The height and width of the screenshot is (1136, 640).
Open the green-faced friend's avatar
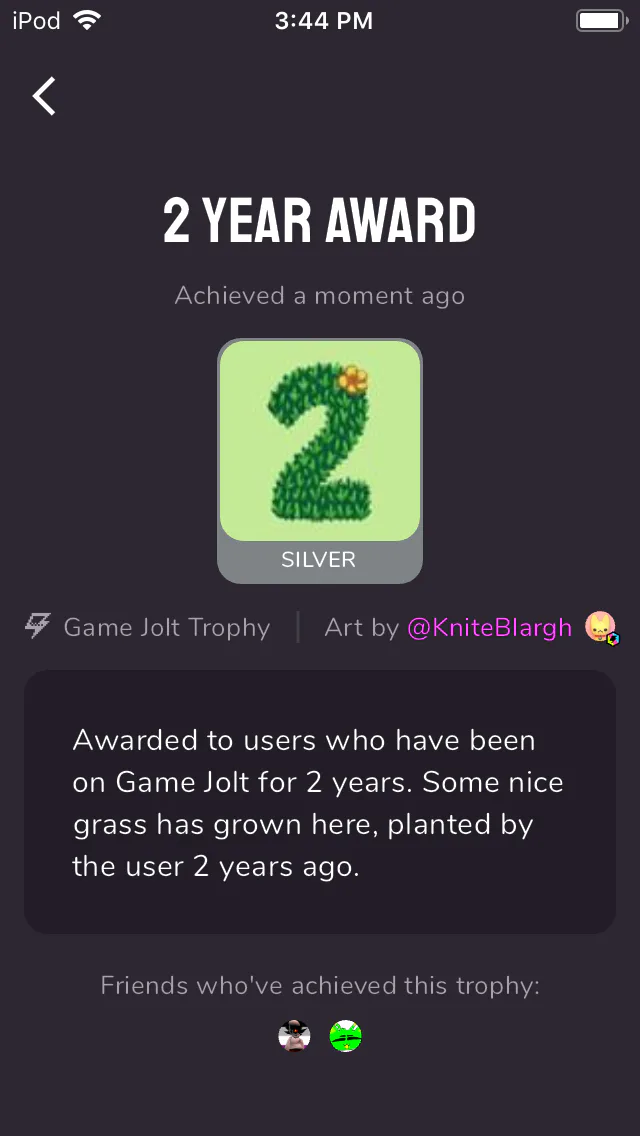click(346, 1035)
